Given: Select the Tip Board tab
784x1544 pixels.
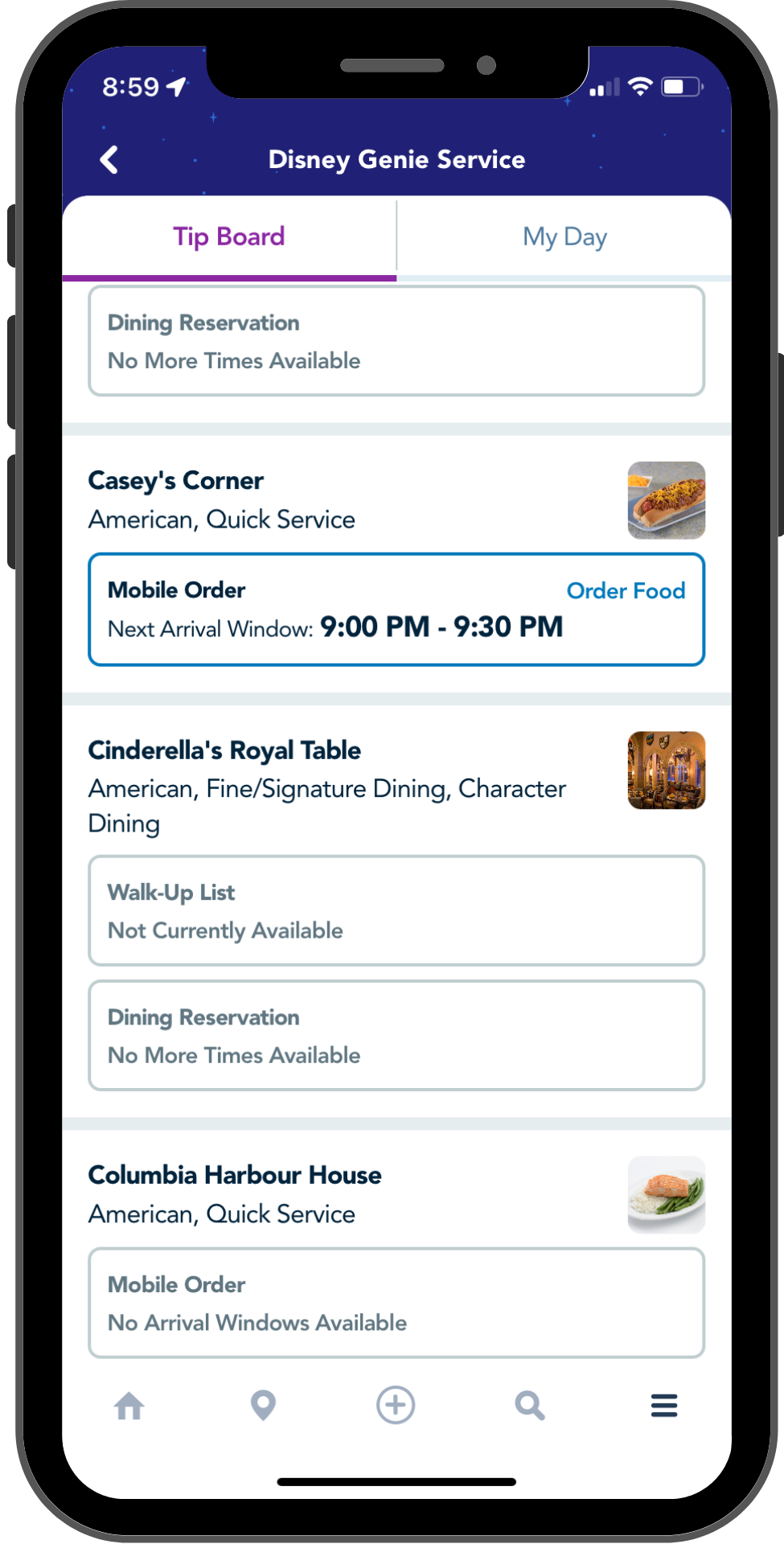Looking at the screenshot, I should click(229, 237).
